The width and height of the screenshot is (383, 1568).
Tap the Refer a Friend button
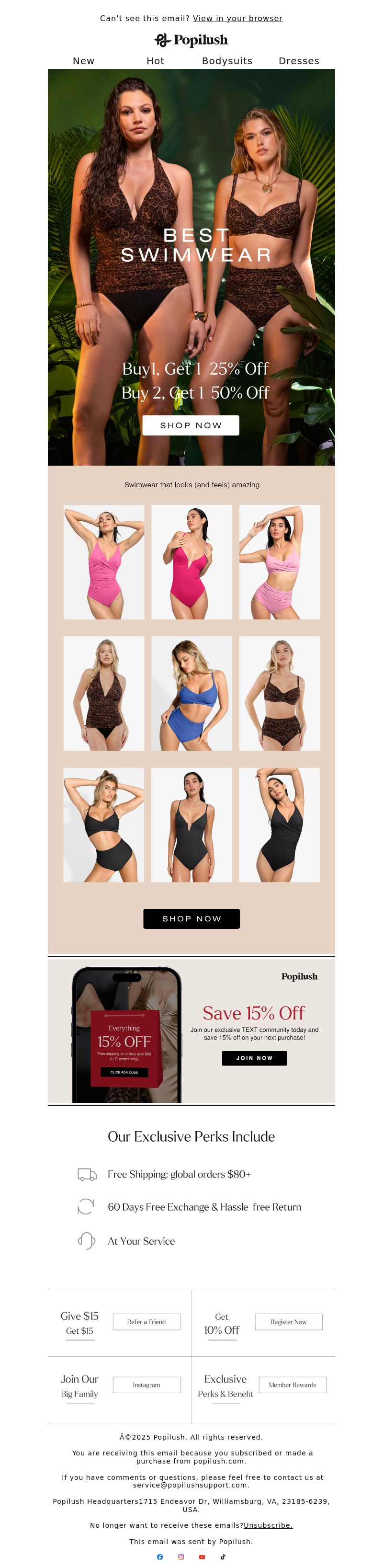coord(146,1321)
